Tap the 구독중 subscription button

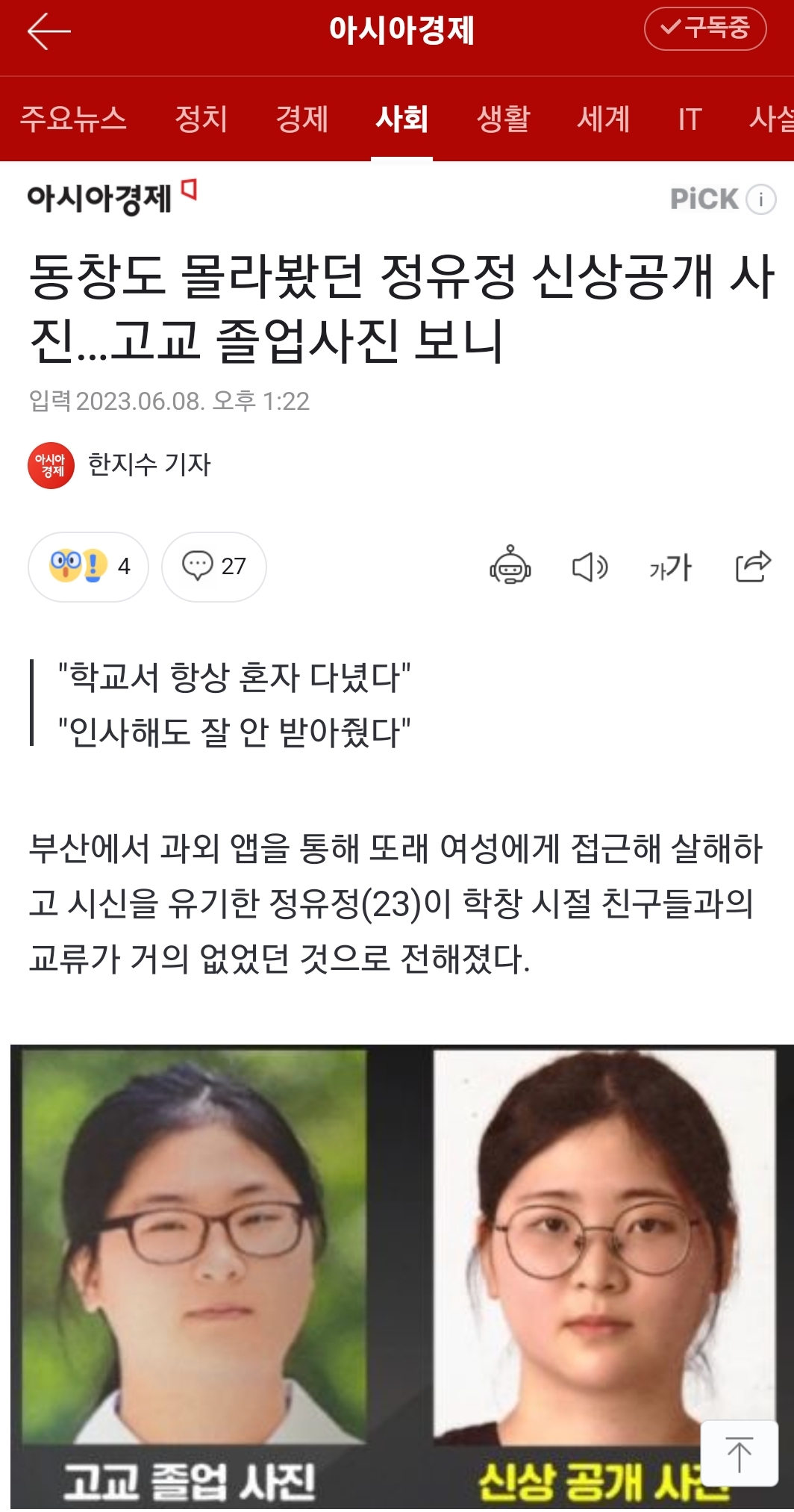pos(705,29)
